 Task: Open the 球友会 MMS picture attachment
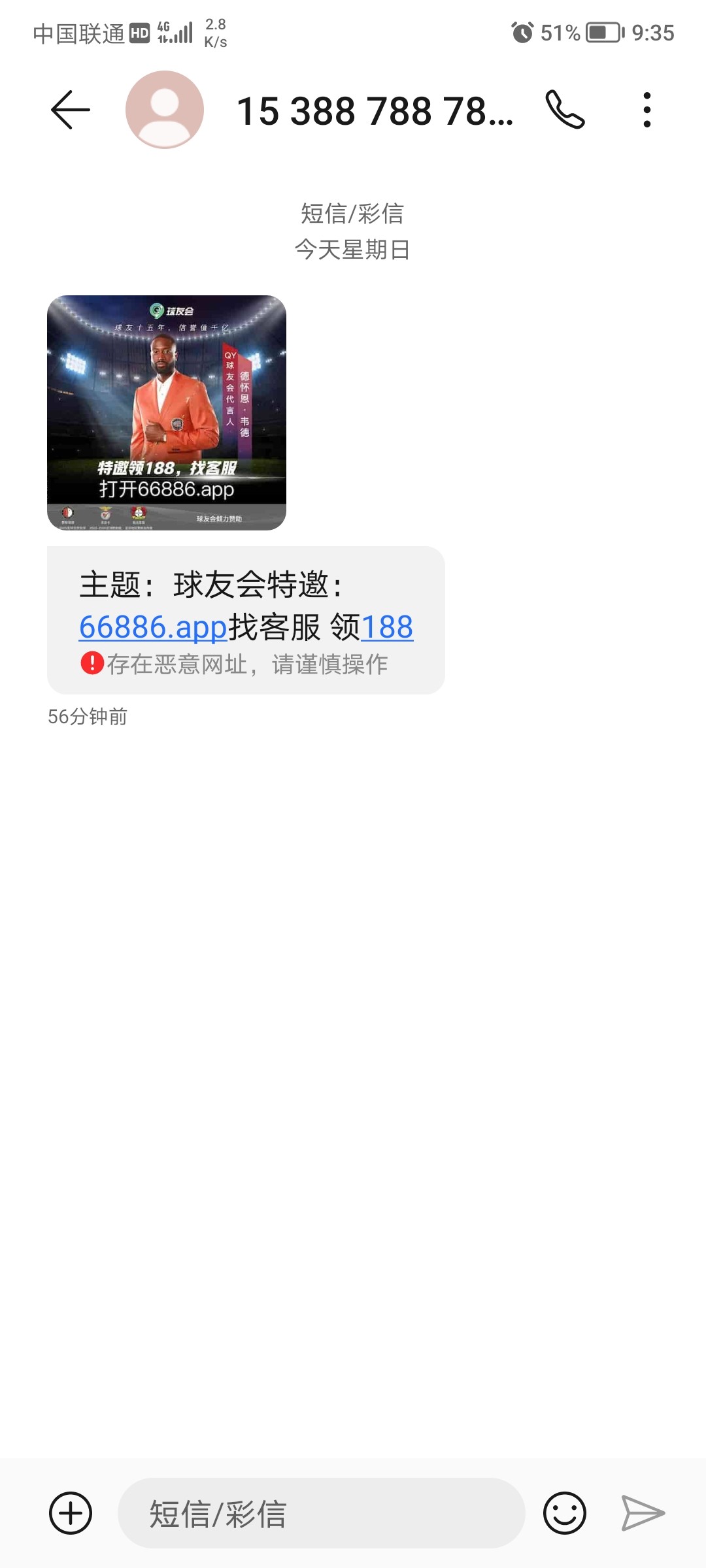tap(167, 412)
